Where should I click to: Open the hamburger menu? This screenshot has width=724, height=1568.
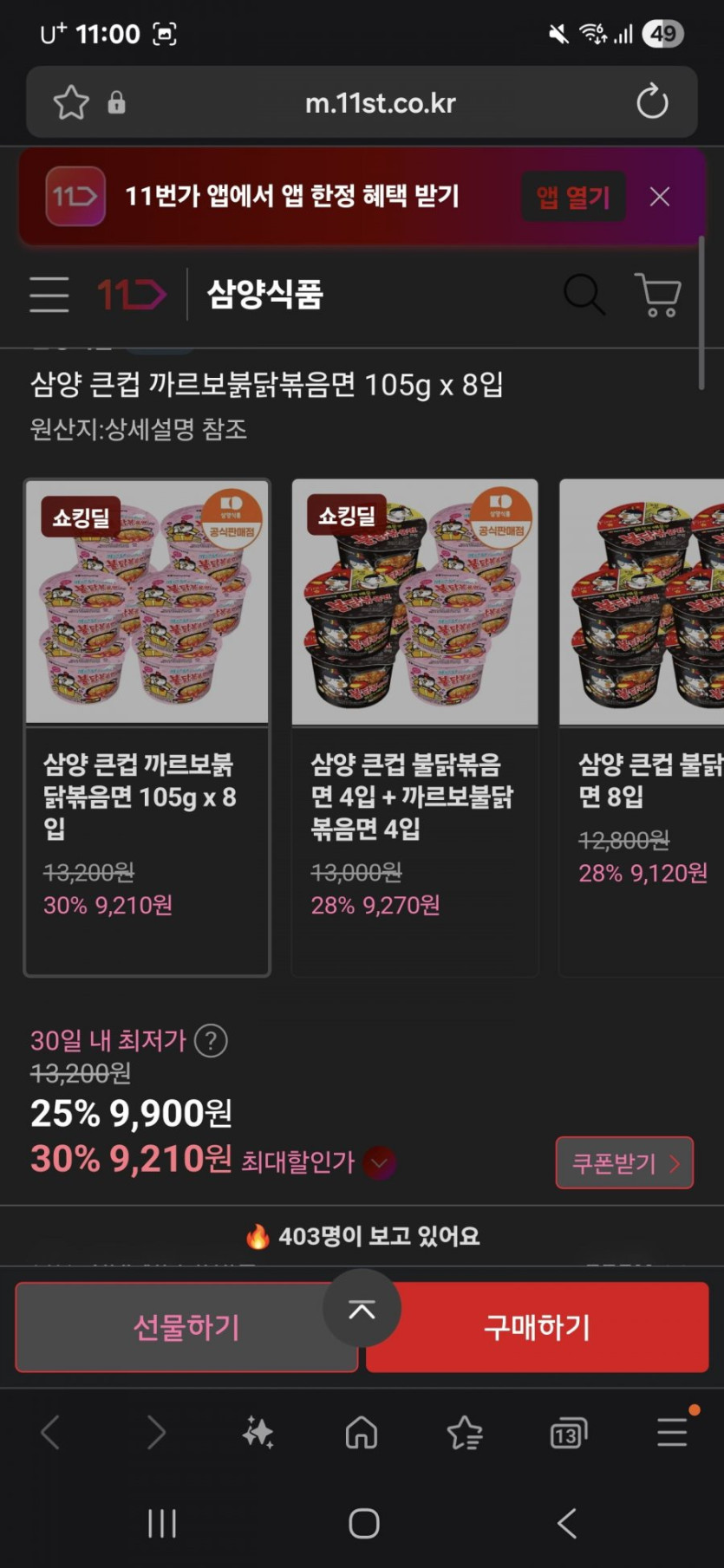tap(49, 295)
